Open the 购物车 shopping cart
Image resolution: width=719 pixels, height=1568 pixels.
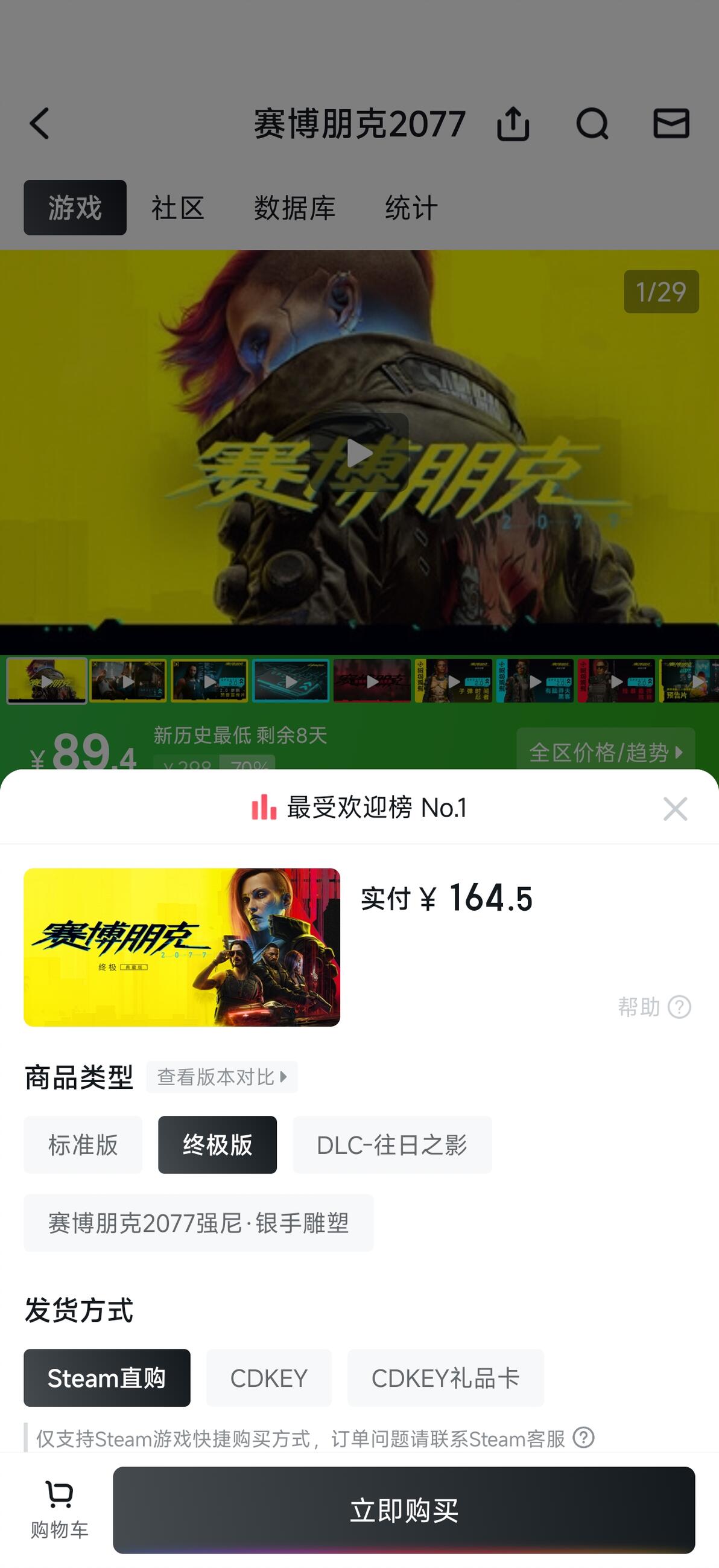point(60,1510)
